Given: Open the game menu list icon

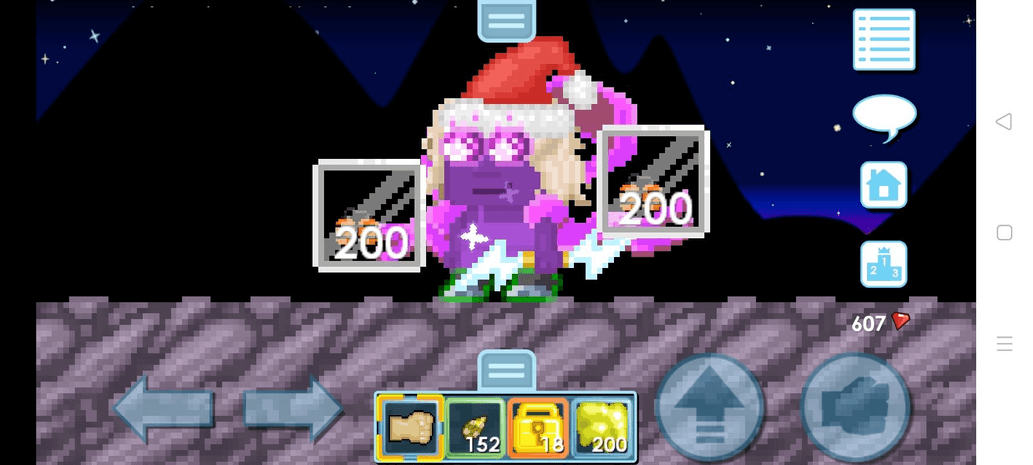Looking at the screenshot, I should pos(883,39).
